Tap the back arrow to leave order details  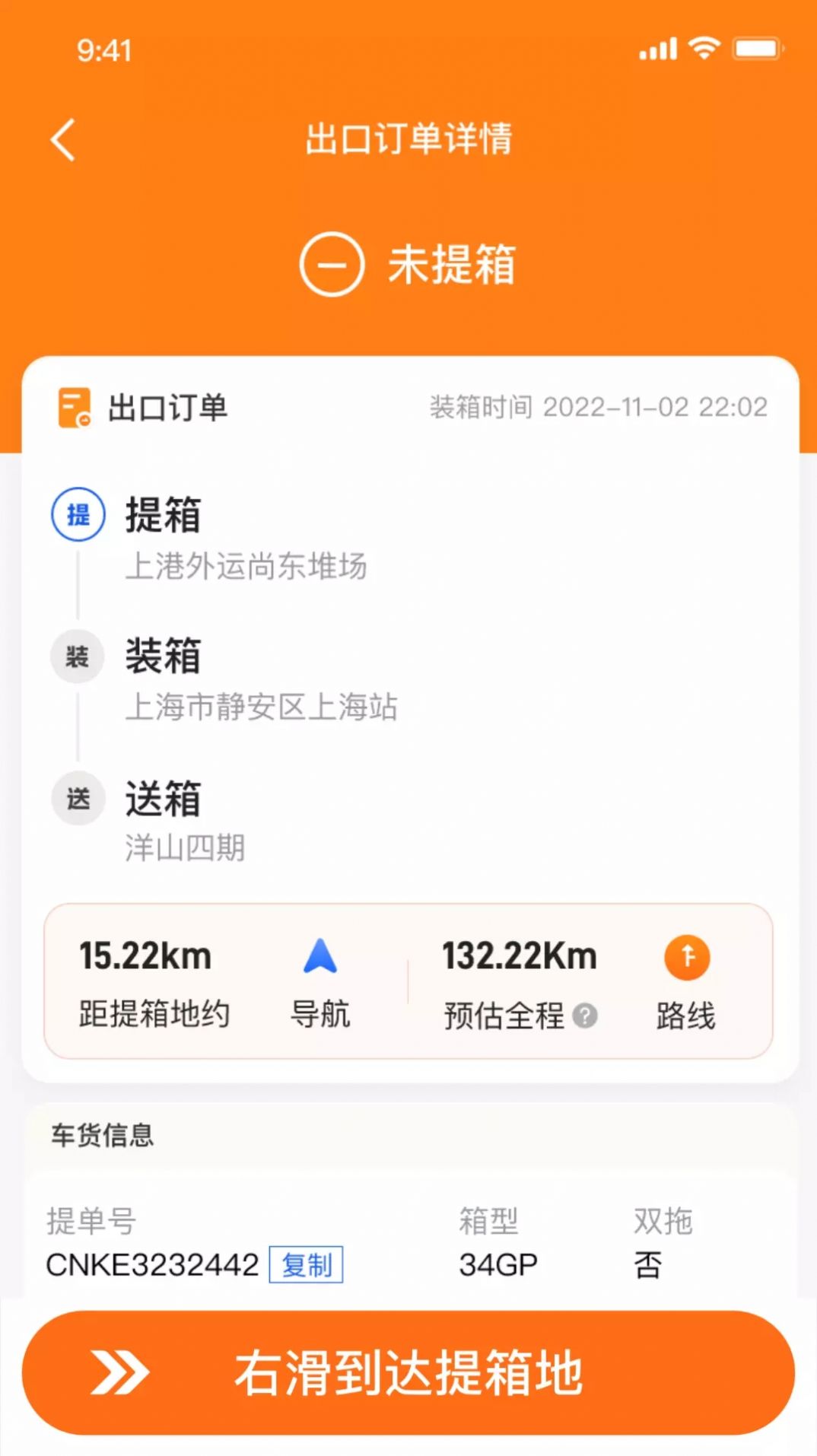[x=62, y=140]
